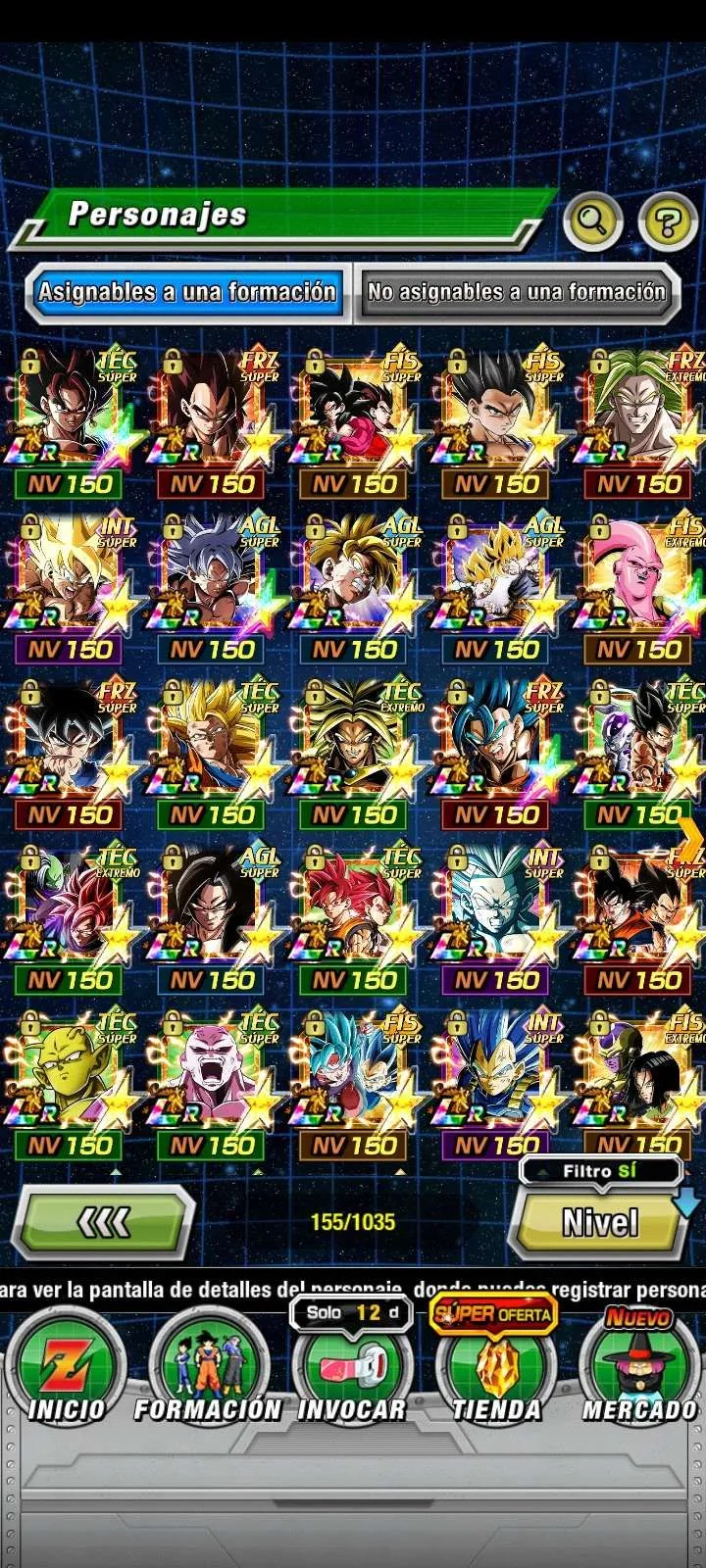
Task: Open the Filtro SÍ filter
Action: click(x=599, y=1171)
